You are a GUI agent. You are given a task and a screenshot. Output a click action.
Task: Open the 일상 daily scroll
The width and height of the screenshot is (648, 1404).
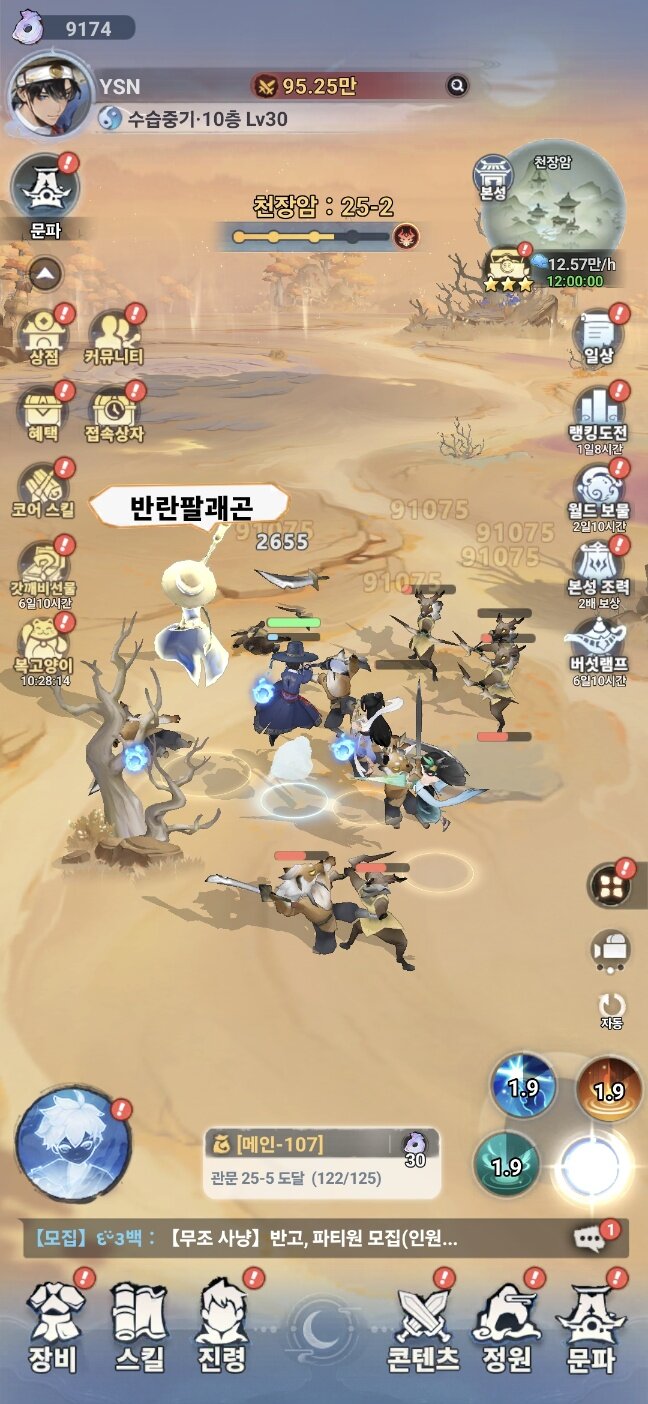pyautogui.click(x=598, y=337)
